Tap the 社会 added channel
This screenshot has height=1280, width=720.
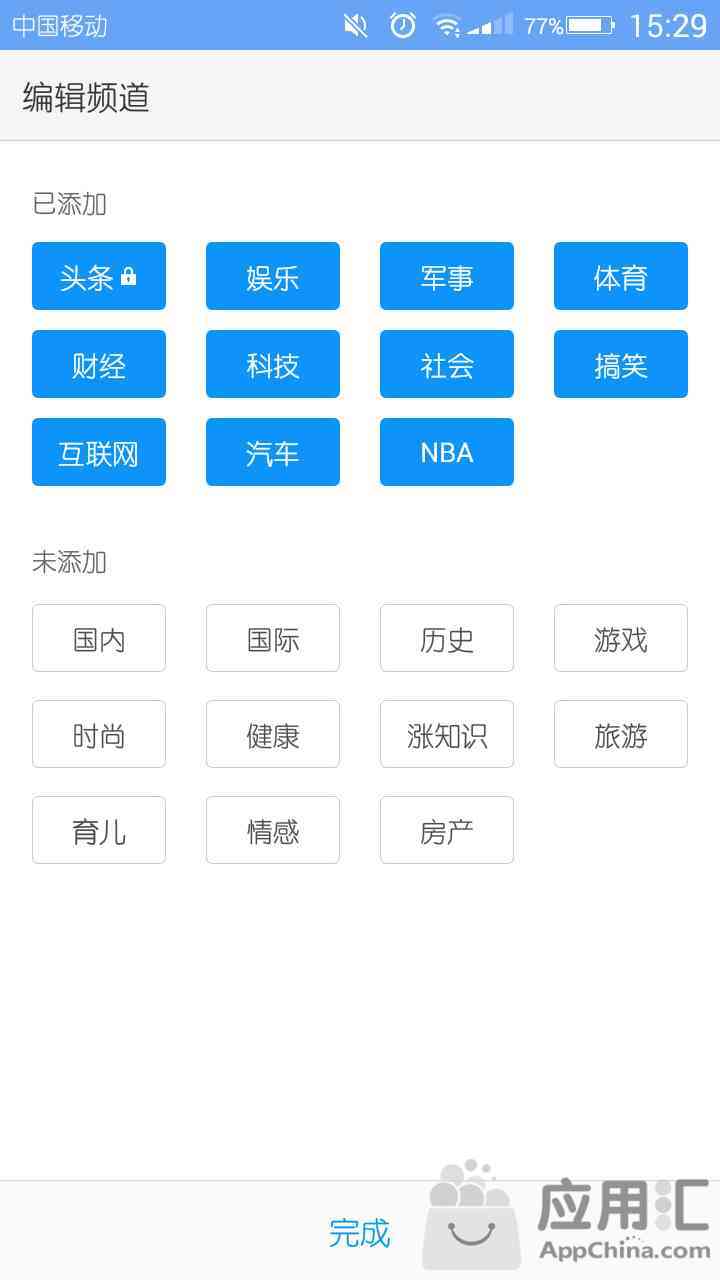coord(447,364)
